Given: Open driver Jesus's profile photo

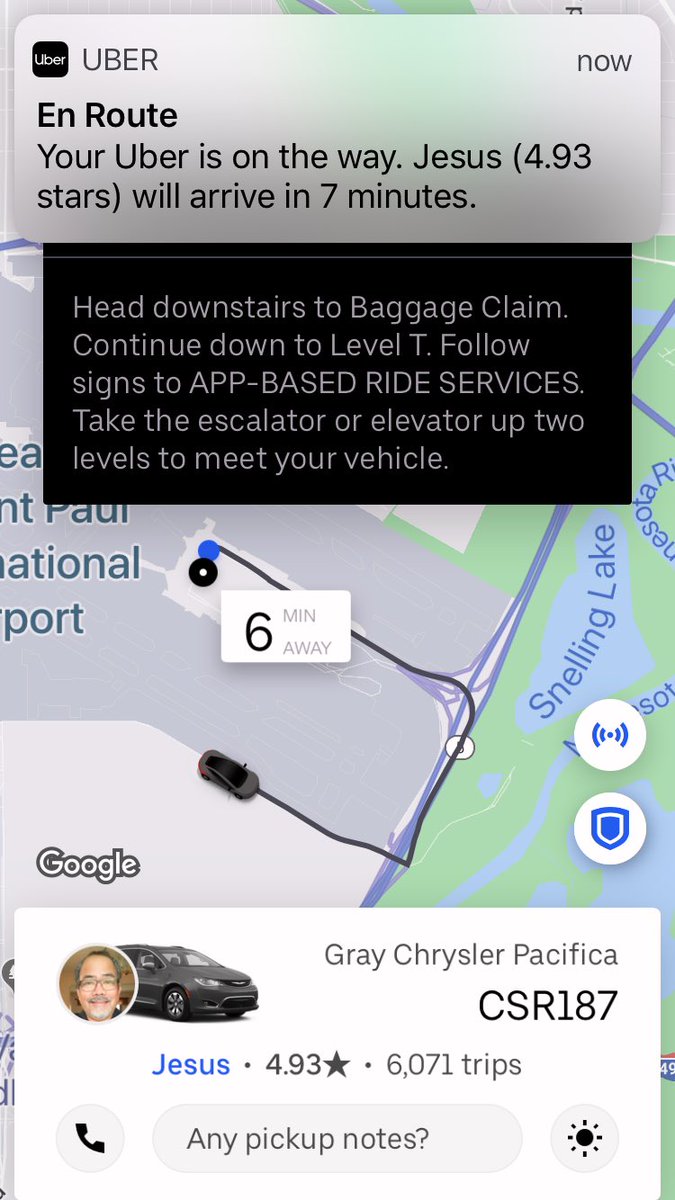Looking at the screenshot, I should click(x=97, y=983).
